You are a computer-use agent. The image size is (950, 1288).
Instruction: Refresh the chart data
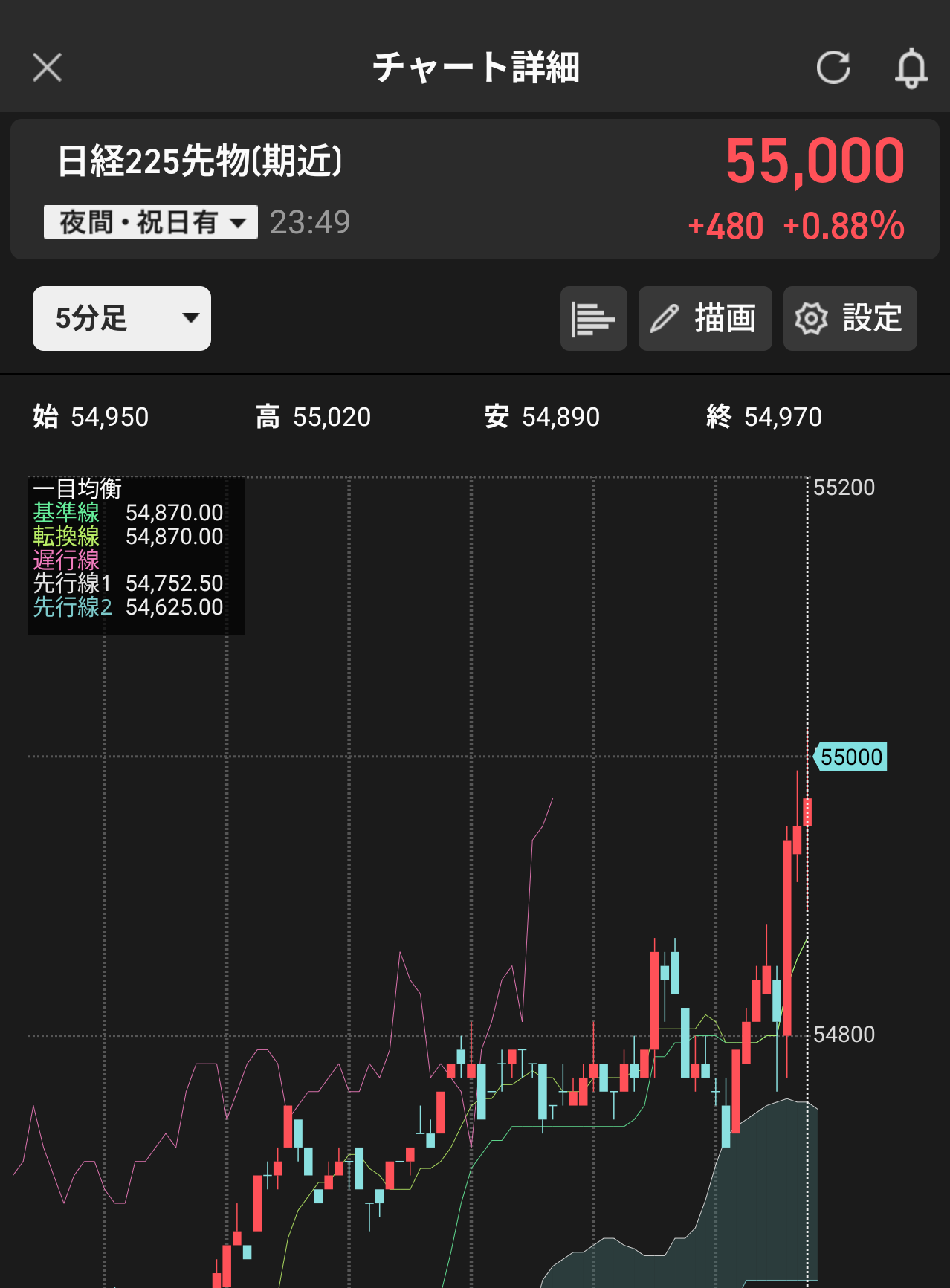833,68
